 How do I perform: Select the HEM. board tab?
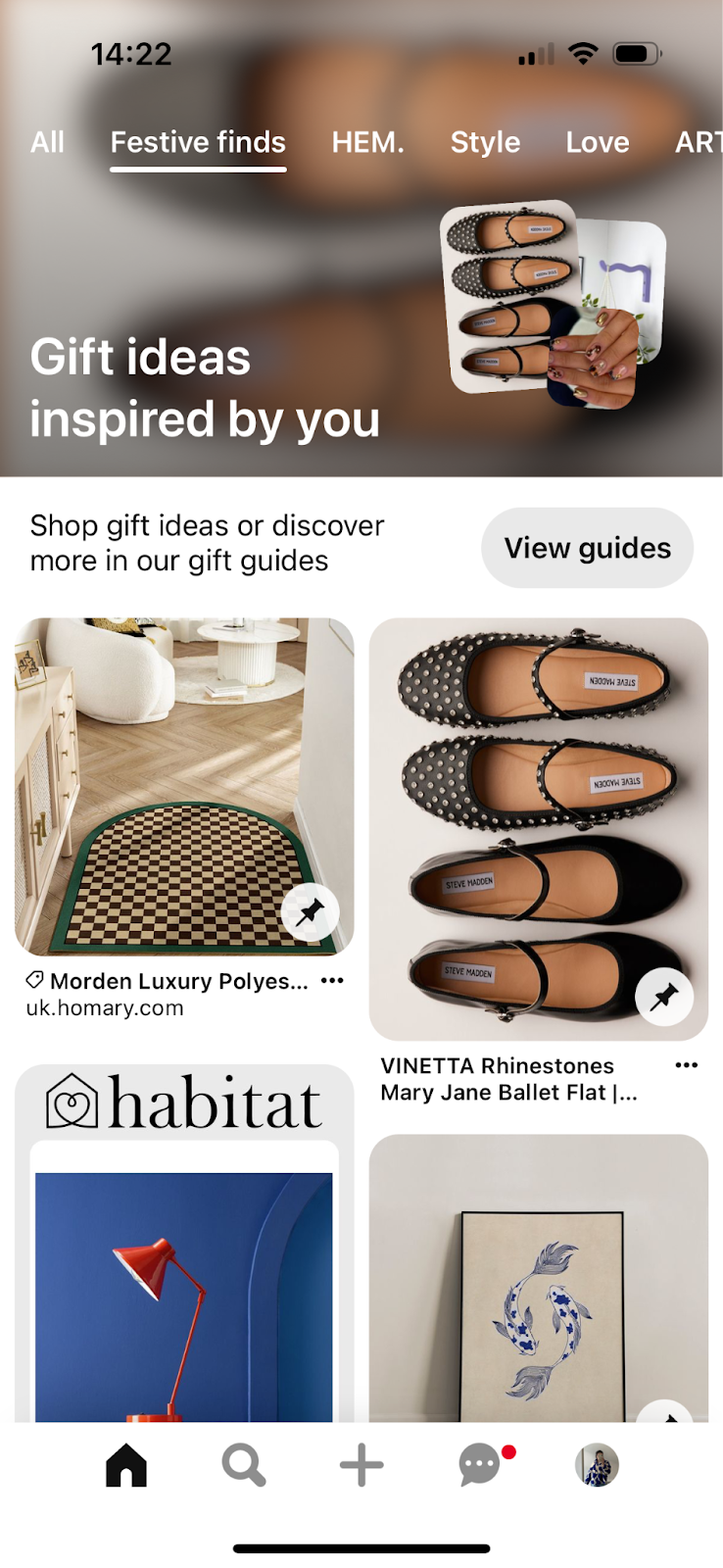pyautogui.click(x=367, y=143)
